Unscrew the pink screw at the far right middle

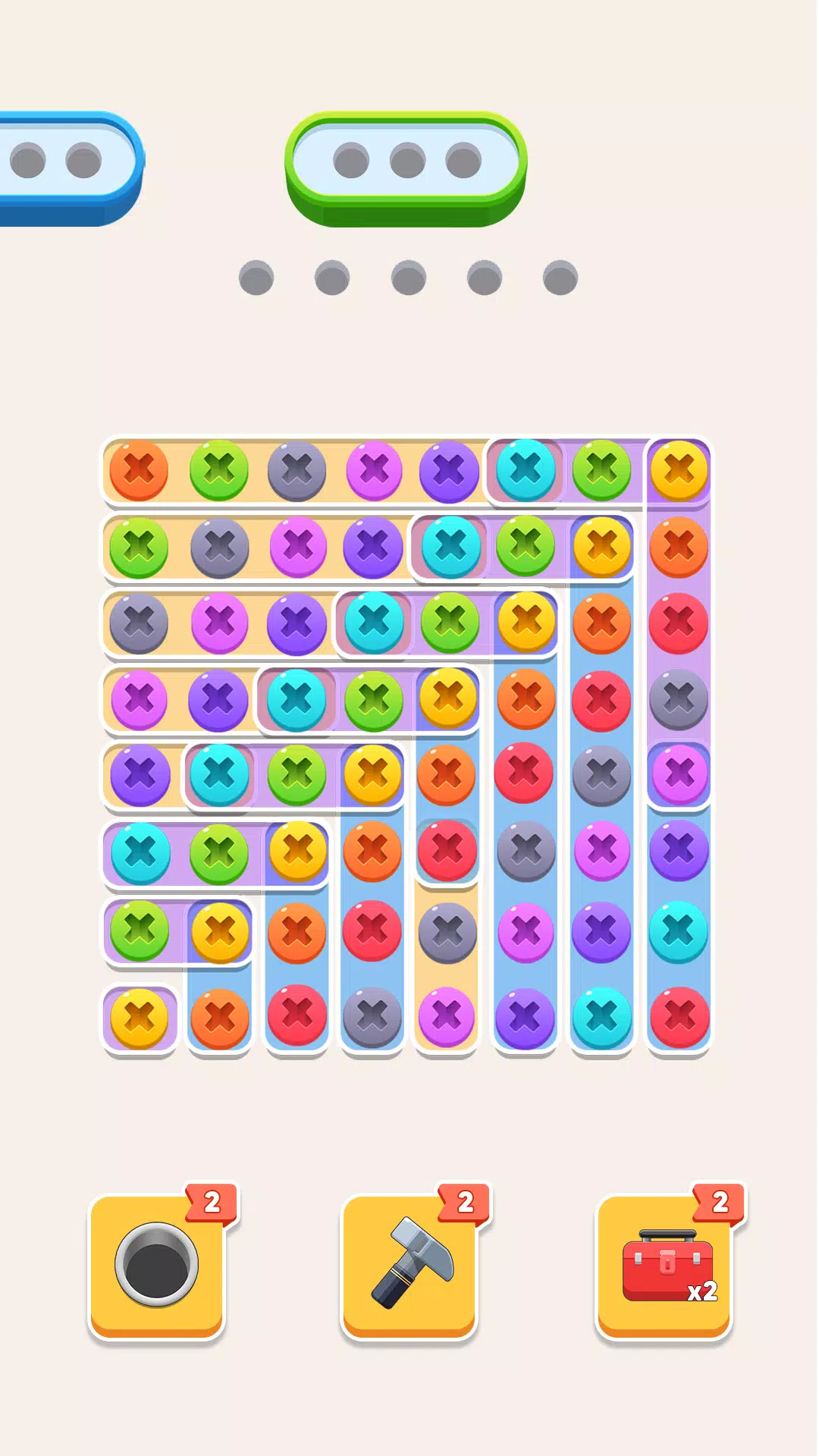pos(677,773)
